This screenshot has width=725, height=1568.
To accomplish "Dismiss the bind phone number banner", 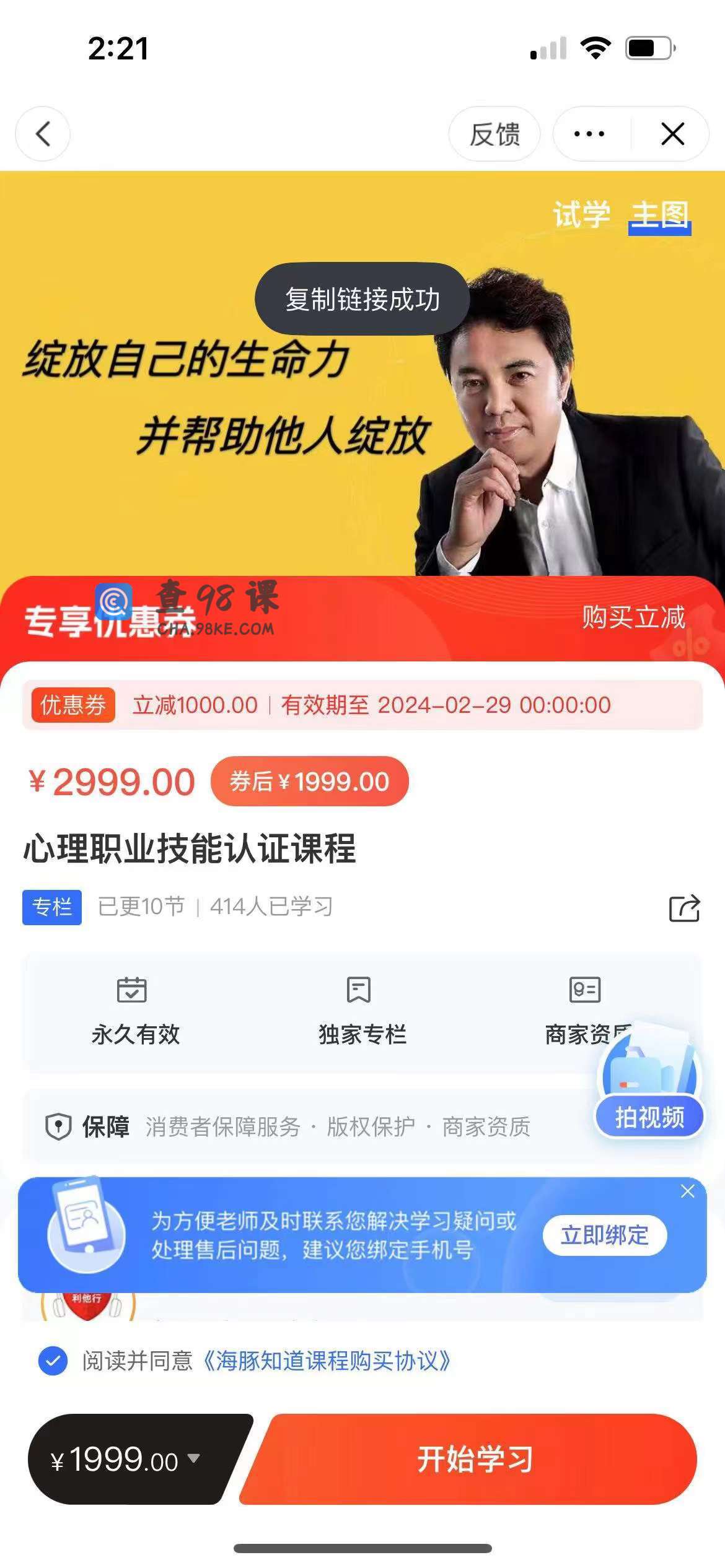I will click(x=687, y=1191).
